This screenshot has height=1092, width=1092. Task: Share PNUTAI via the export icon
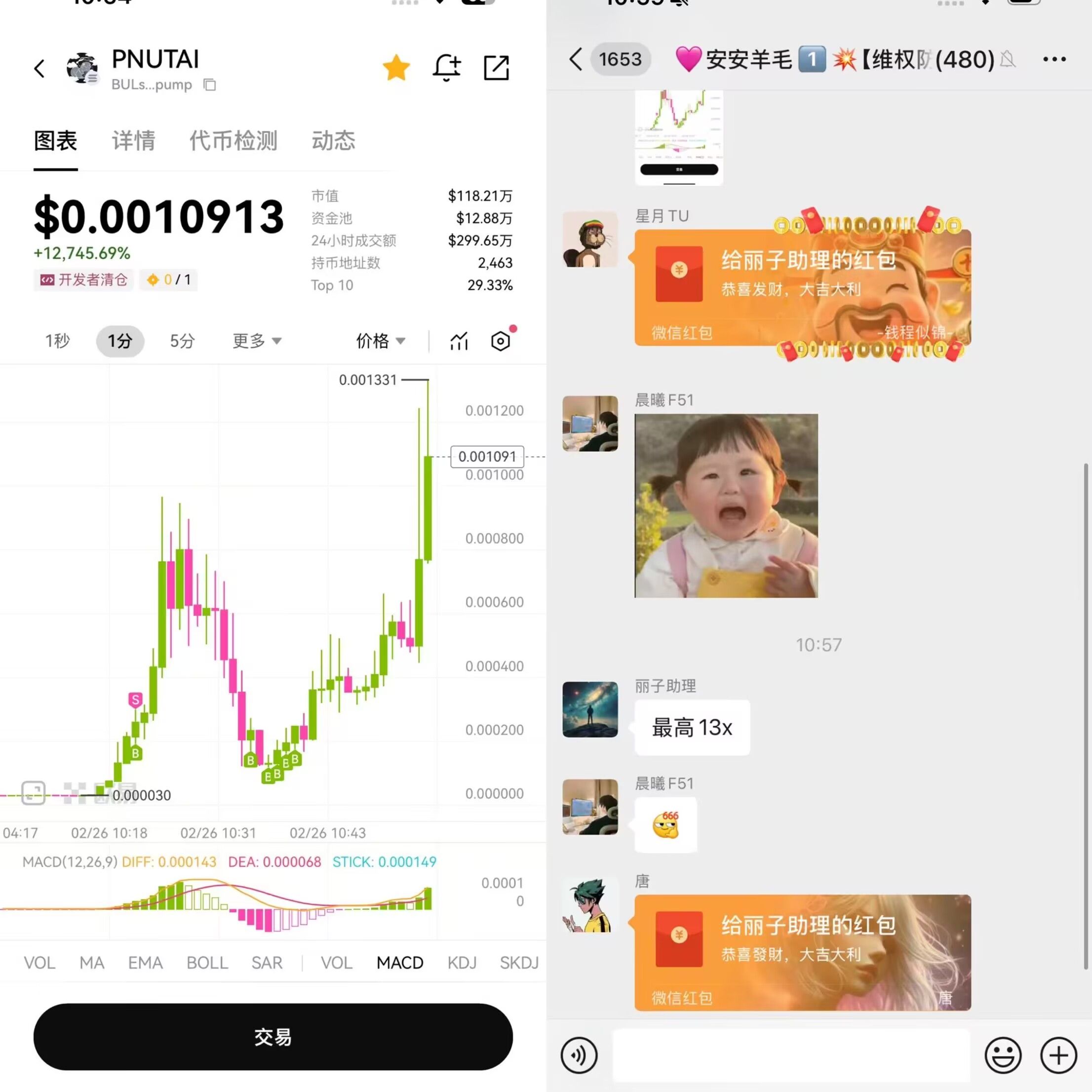click(x=496, y=68)
